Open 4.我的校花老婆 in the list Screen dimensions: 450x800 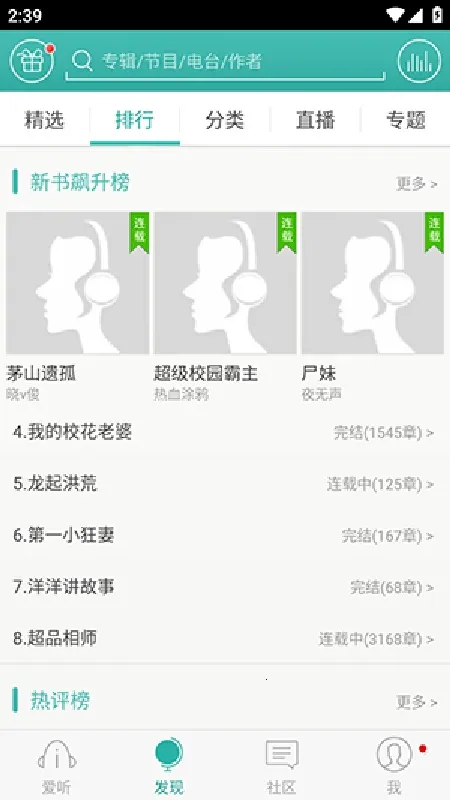click(x=225, y=433)
